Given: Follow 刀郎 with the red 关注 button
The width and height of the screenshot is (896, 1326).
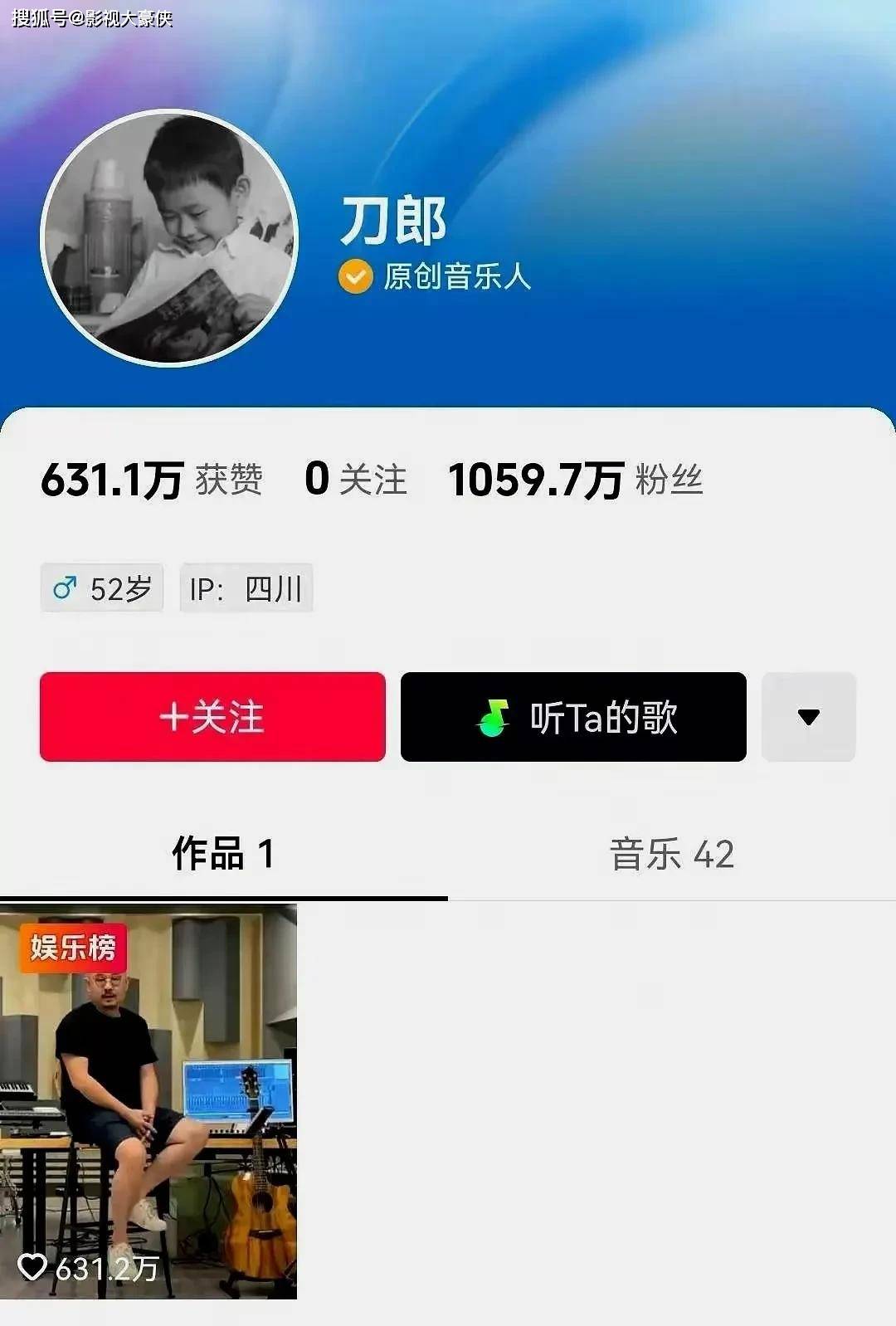Looking at the screenshot, I should pyautogui.click(x=212, y=717).
